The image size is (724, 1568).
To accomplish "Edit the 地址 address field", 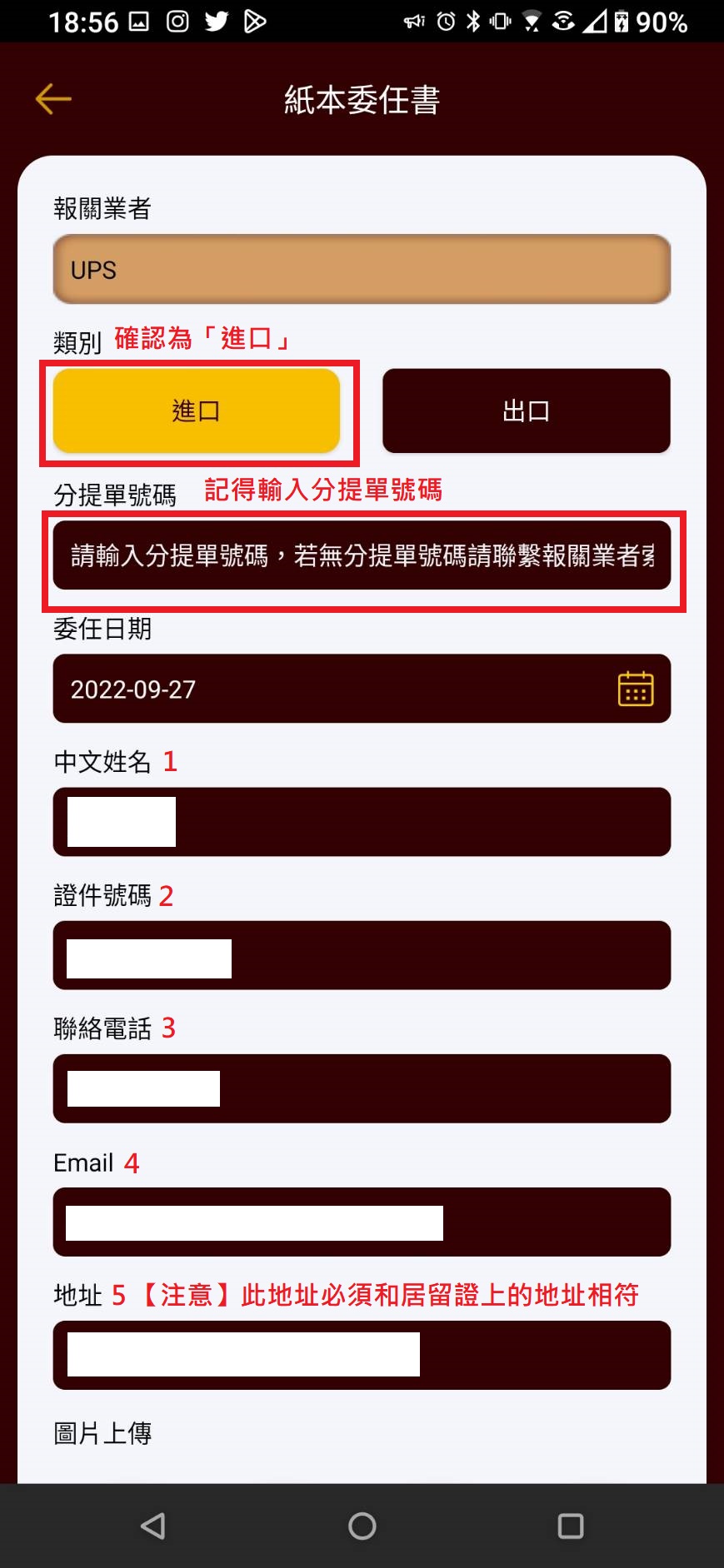I will click(362, 1355).
